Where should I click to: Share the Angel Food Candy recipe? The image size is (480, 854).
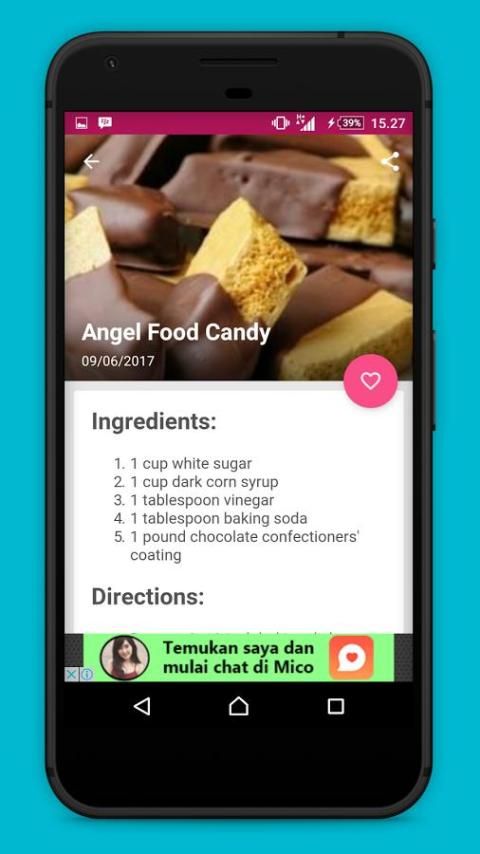pos(390,162)
